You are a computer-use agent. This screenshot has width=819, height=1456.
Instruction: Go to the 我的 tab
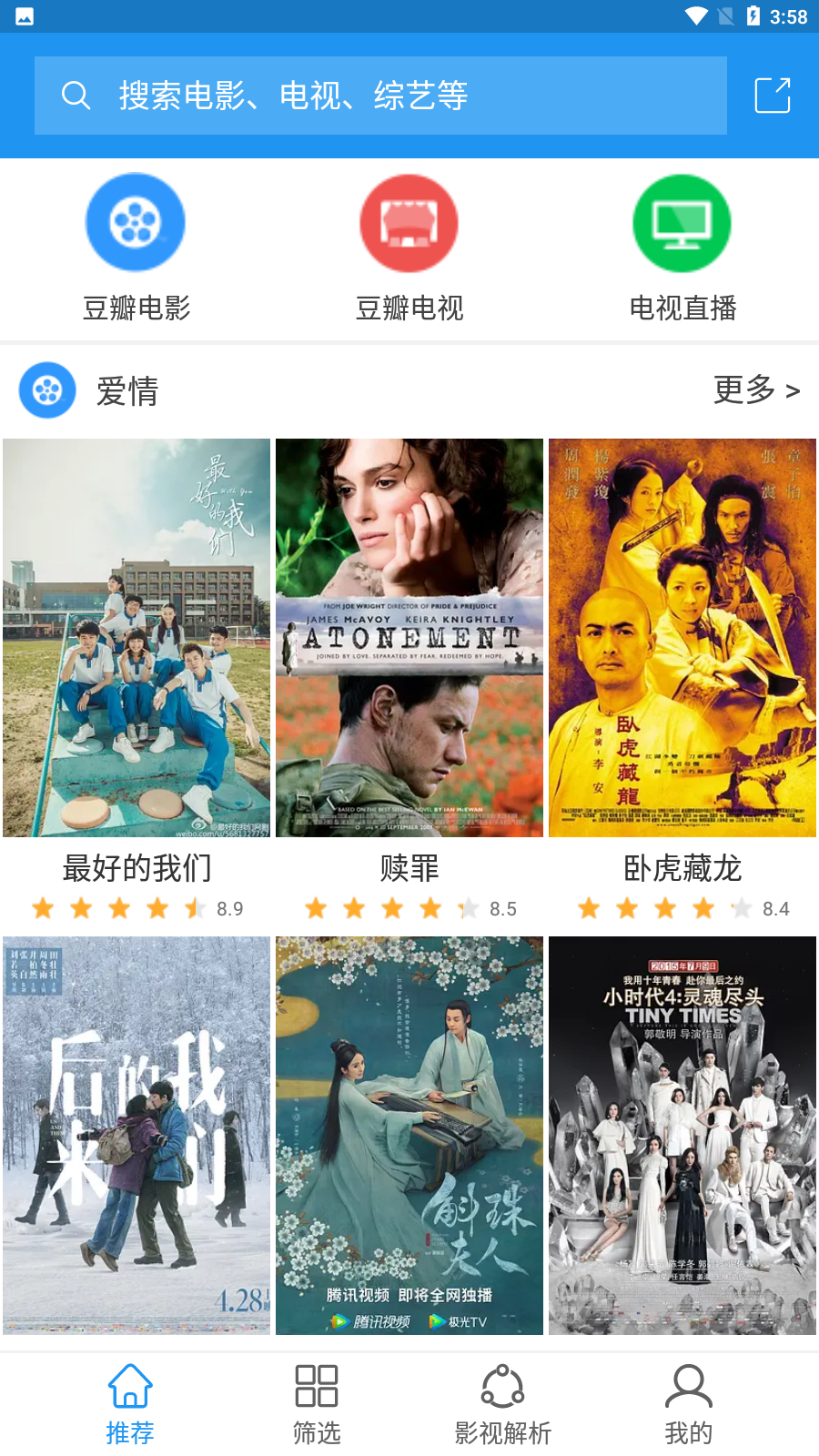coord(688,1404)
